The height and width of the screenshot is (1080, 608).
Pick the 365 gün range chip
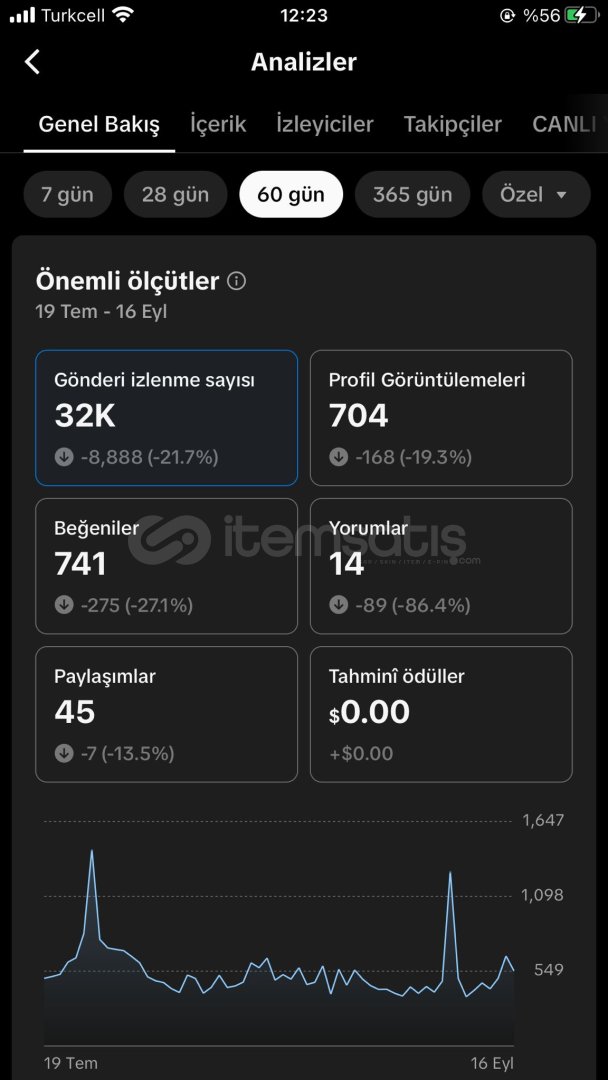[x=412, y=194]
